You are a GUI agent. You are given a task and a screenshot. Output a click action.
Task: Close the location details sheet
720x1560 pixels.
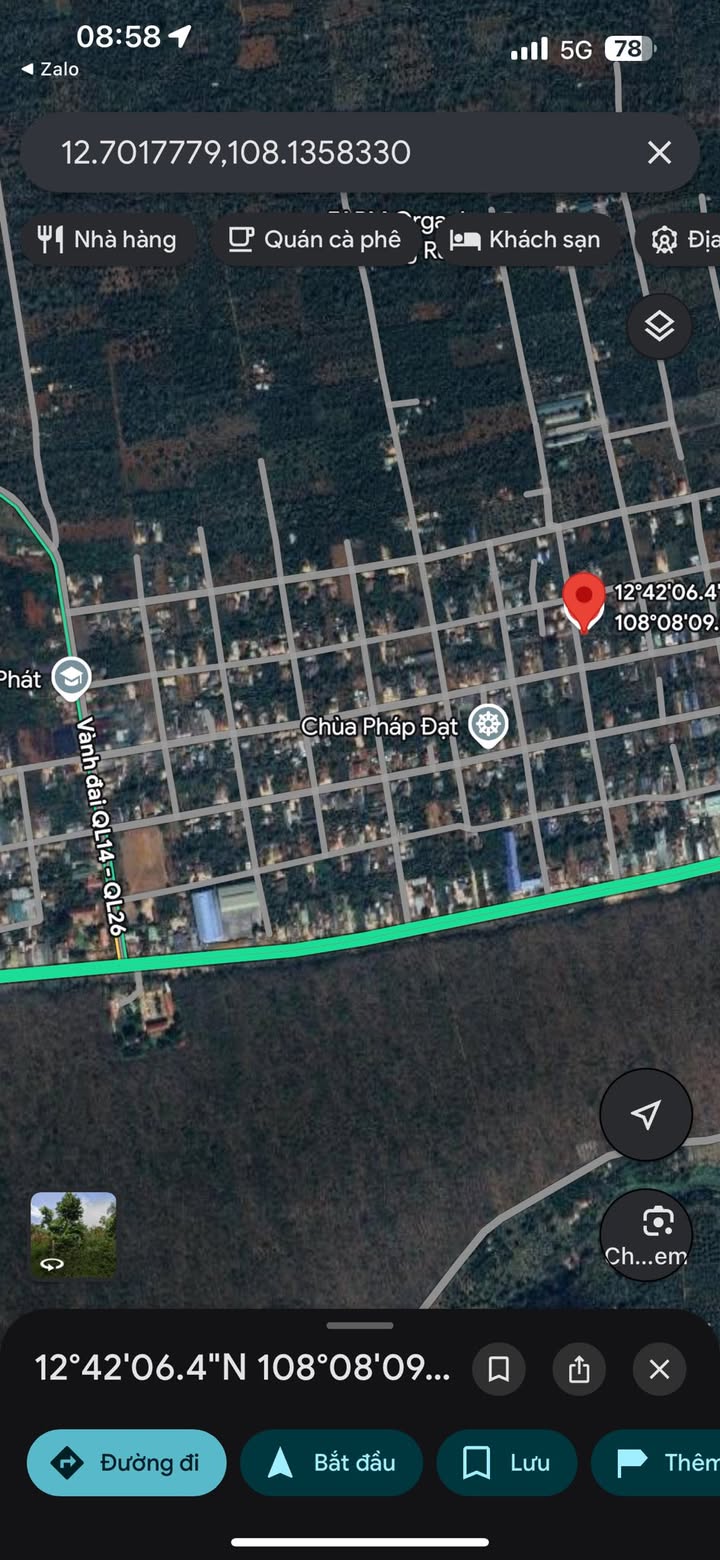click(x=659, y=1369)
